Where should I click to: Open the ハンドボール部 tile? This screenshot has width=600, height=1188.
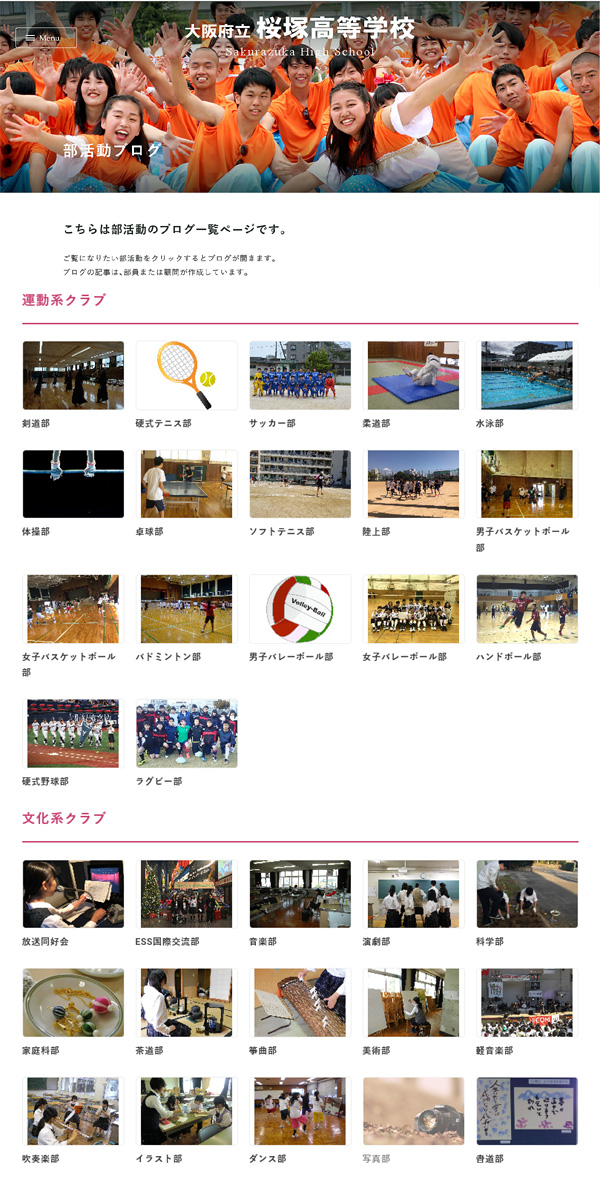click(527, 609)
